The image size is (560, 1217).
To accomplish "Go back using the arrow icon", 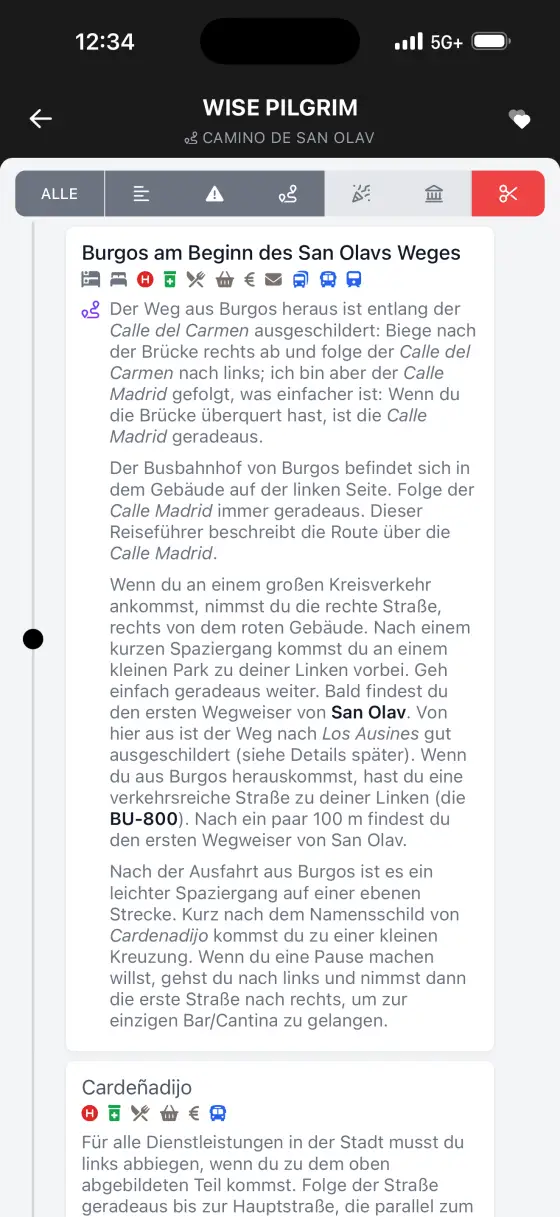I will pyautogui.click(x=40, y=119).
